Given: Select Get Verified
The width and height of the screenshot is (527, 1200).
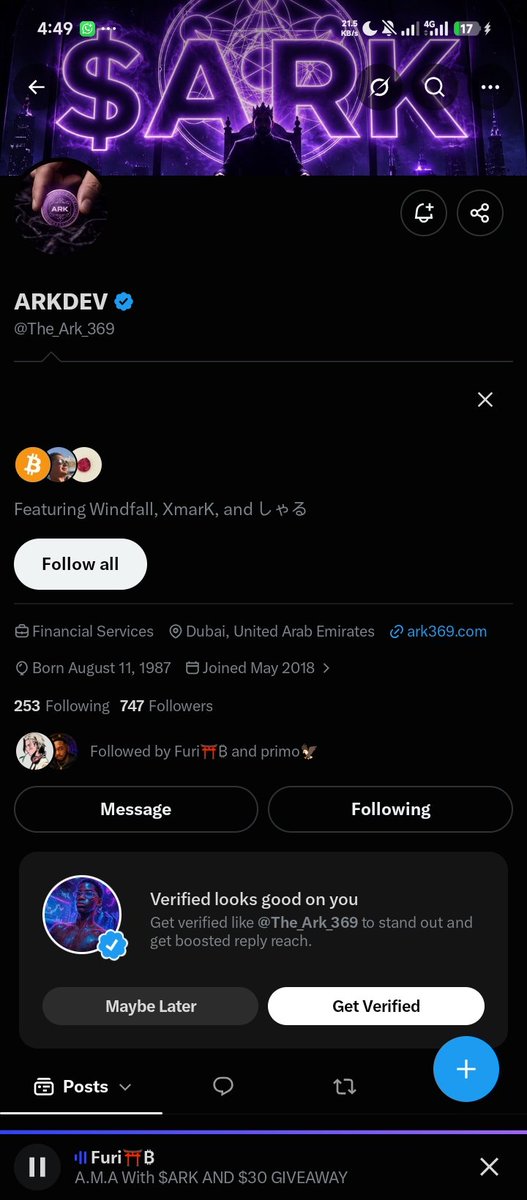Looking at the screenshot, I should 376,1006.
